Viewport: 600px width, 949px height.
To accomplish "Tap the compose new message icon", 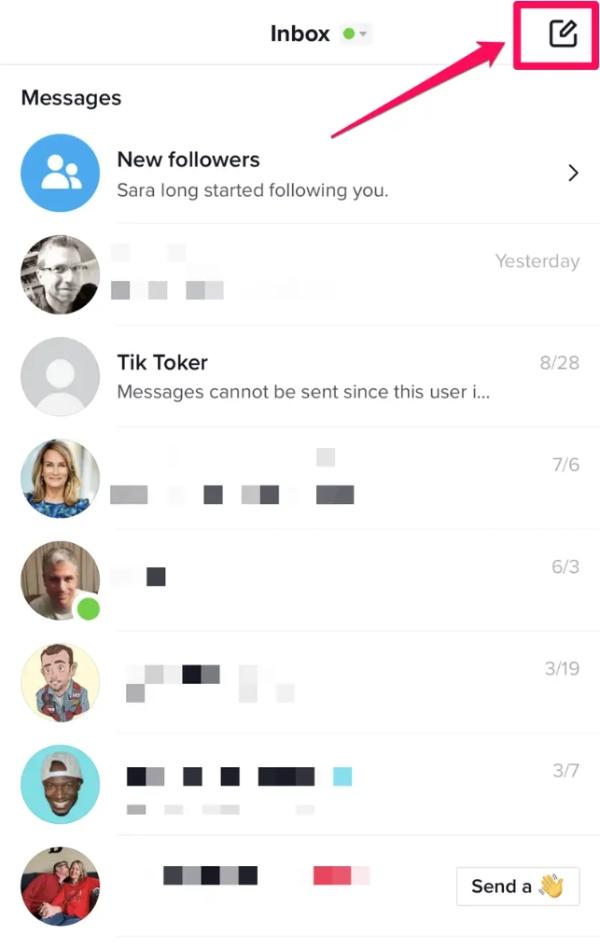I will click(563, 35).
